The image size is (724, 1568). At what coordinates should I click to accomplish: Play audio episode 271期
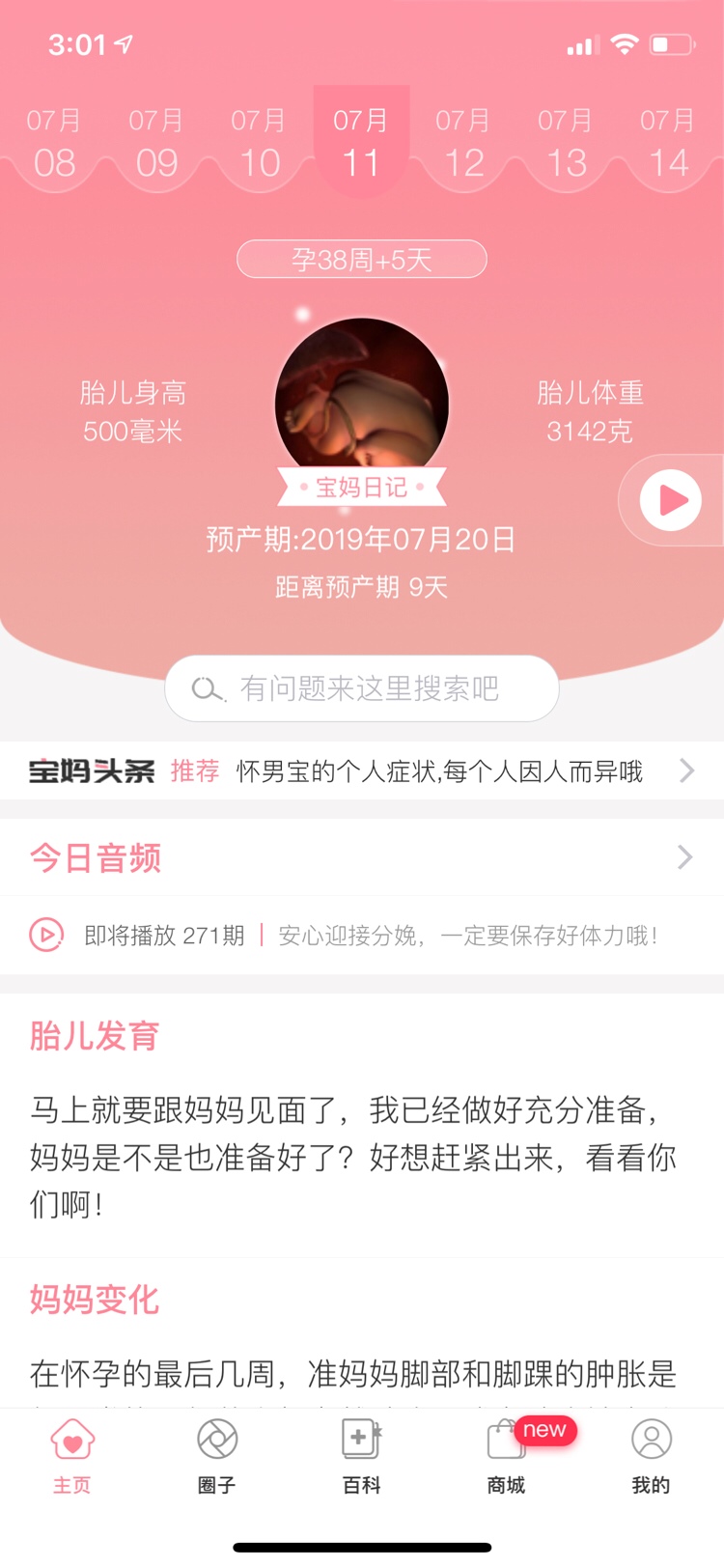point(46,935)
